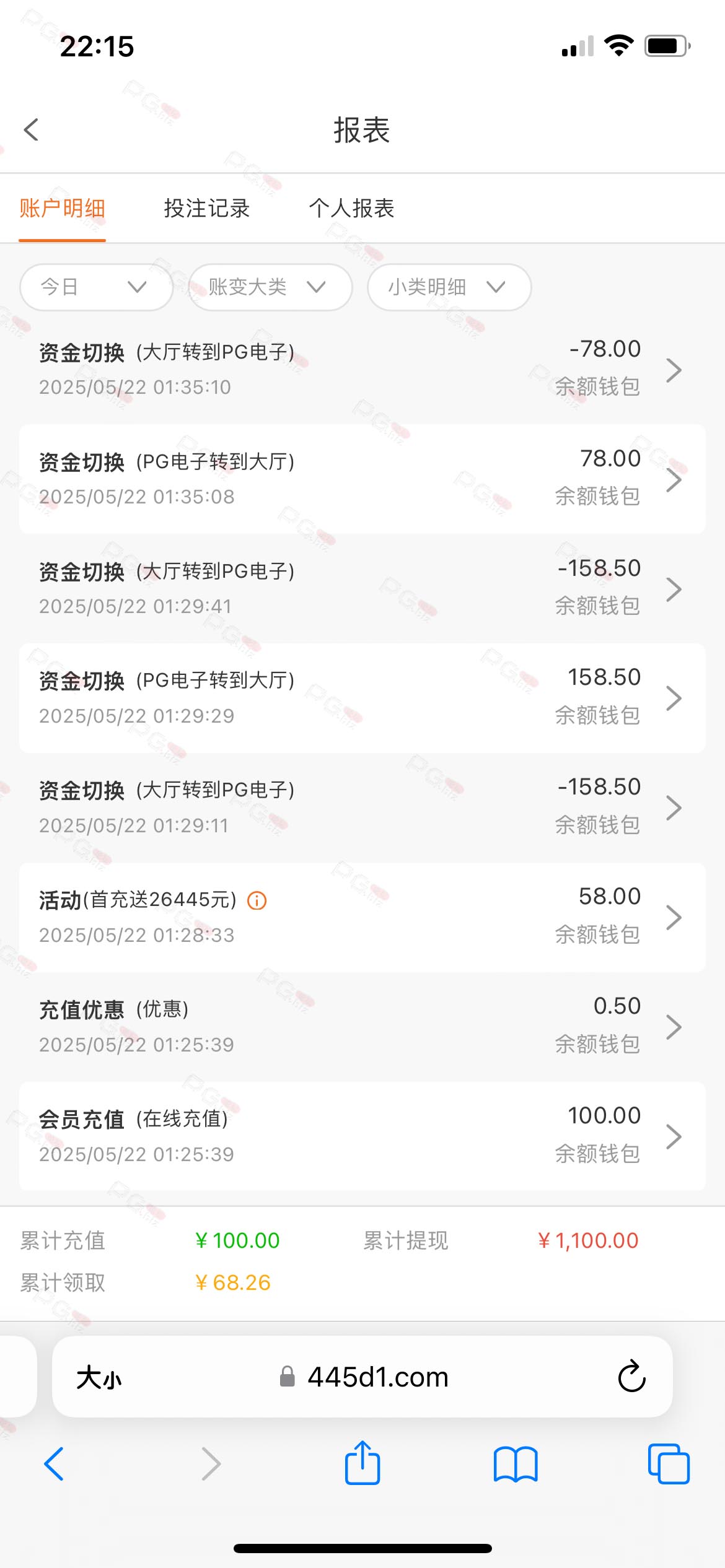Image resolution: width=725 pixels, height=1568 pixels.
Task: Open the 充值优惠 0.50 record
Action: [x=362, y=1027]
